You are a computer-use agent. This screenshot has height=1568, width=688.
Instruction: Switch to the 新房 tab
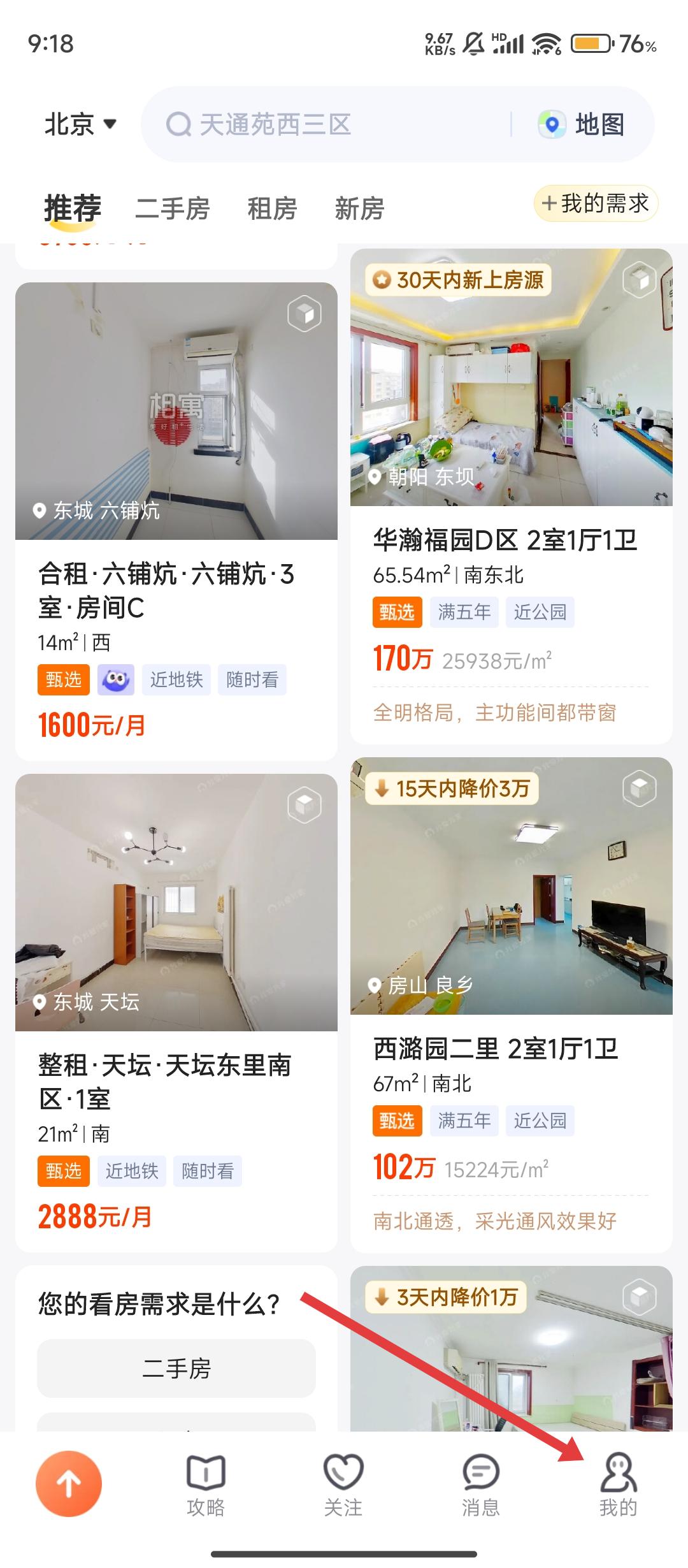tap(359, 208)
